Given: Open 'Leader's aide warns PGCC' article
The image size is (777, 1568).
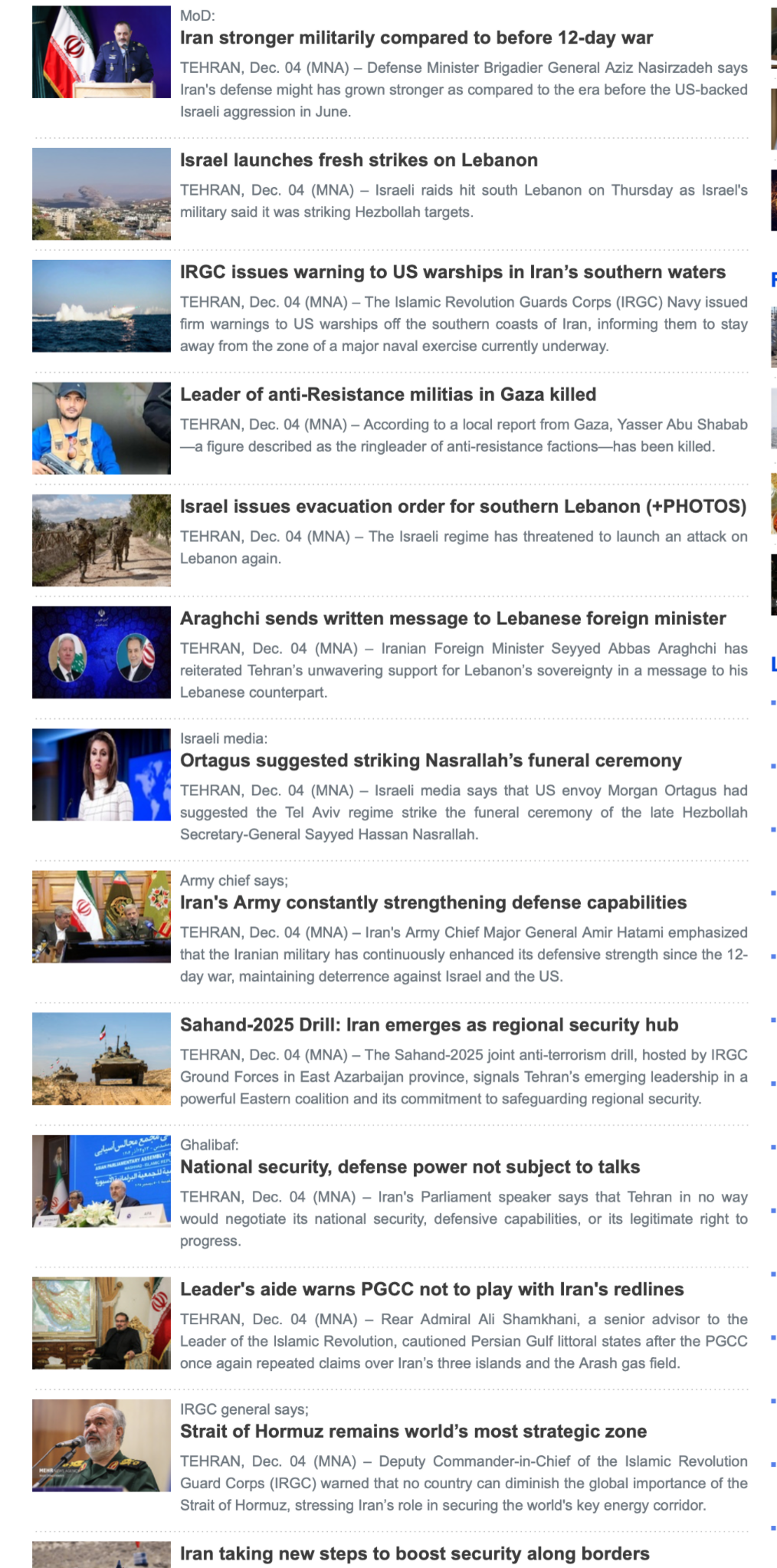Looking at the screenshot, I should [x=431, y=1290].
